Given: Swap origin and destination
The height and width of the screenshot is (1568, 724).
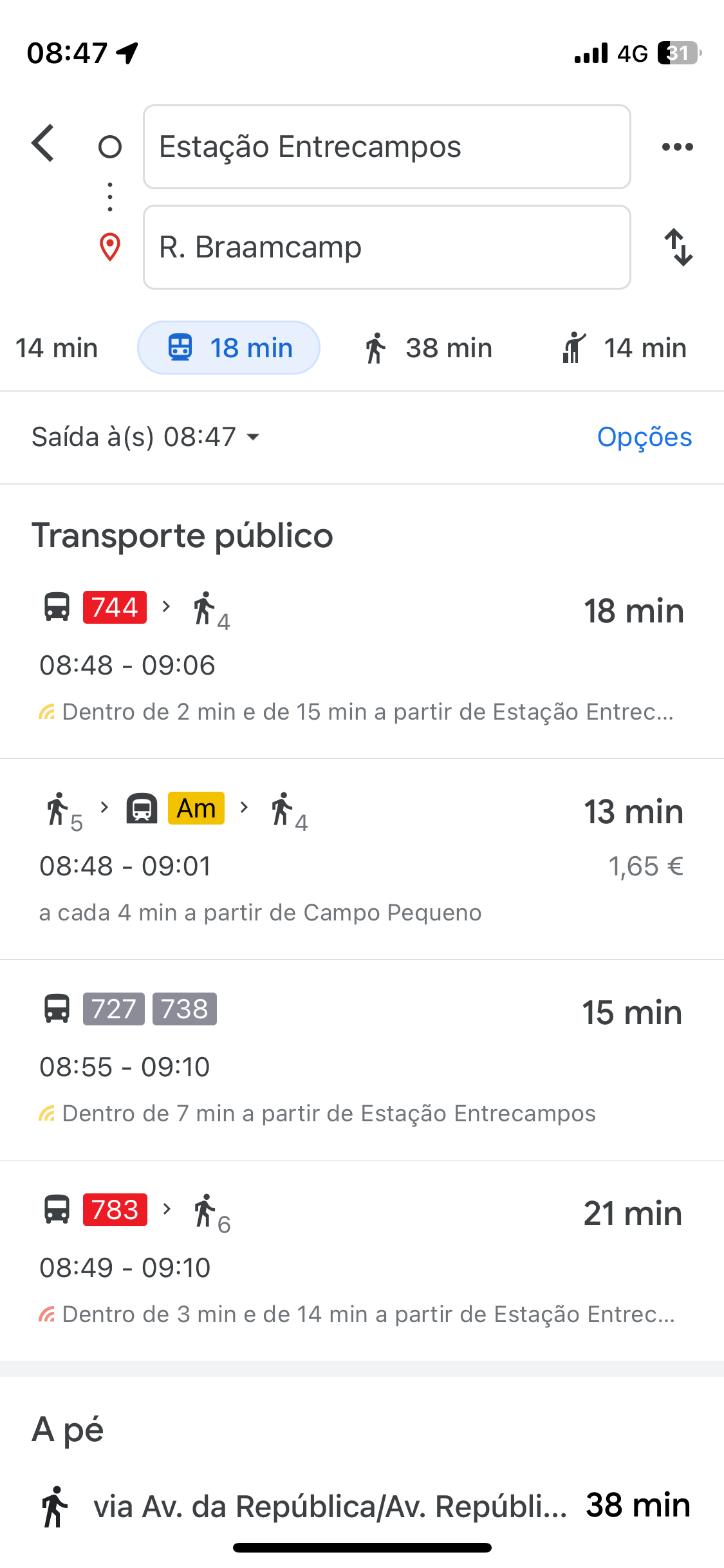Looking at the screenshot, I should (678, 247).
